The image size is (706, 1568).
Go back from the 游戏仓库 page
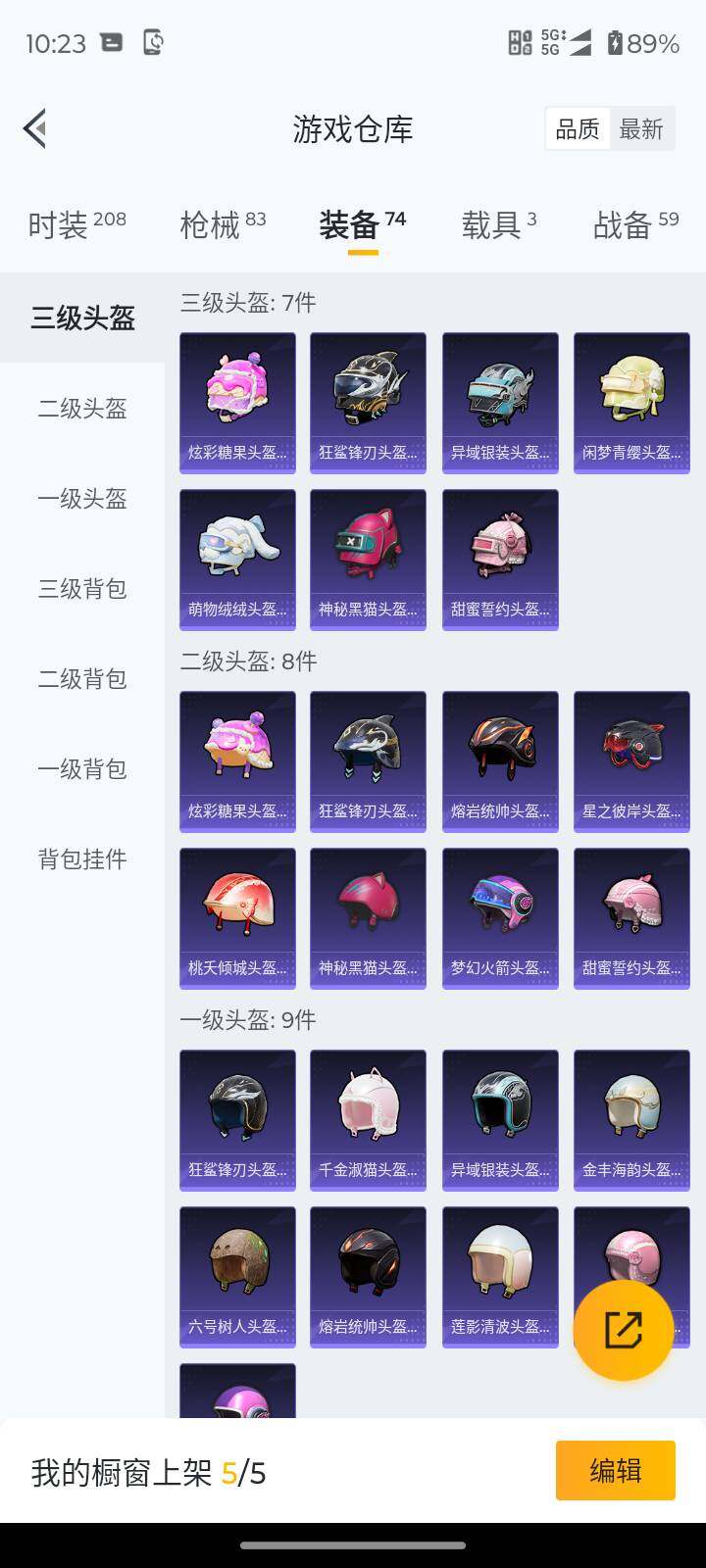pyautogui.click(x=35, y=128)
